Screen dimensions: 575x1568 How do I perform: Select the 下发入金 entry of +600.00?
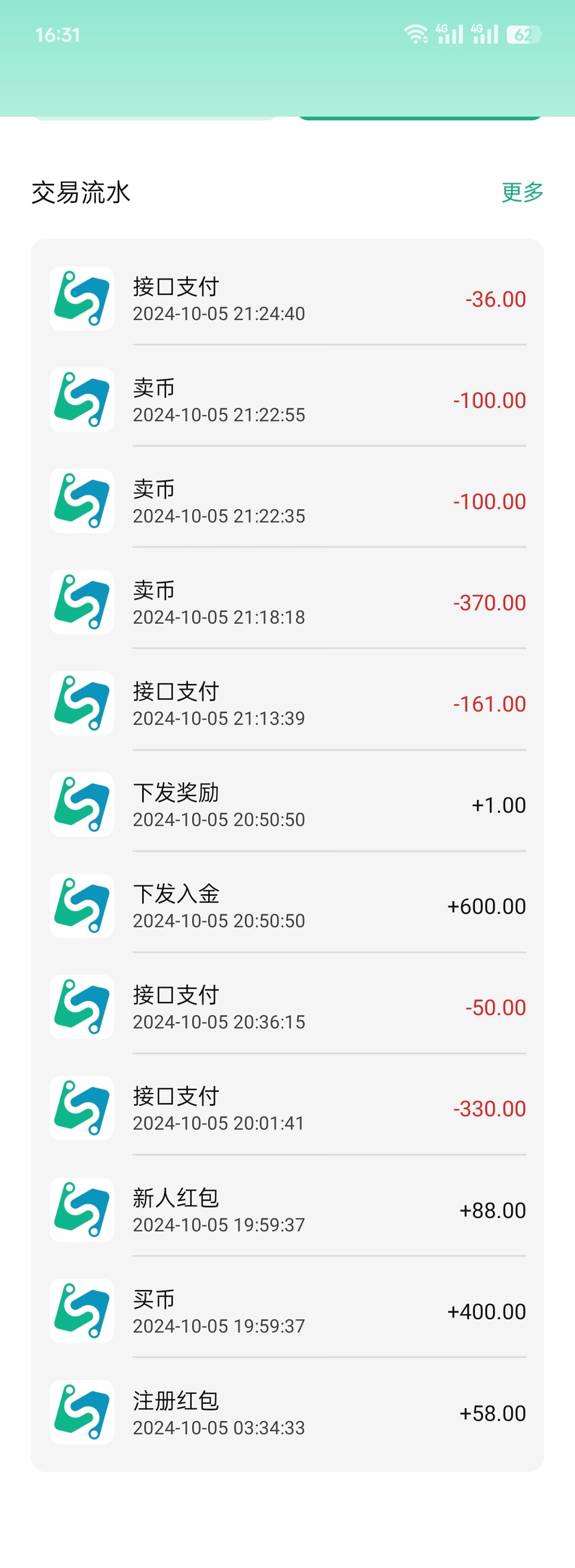(x=287, y=906)
